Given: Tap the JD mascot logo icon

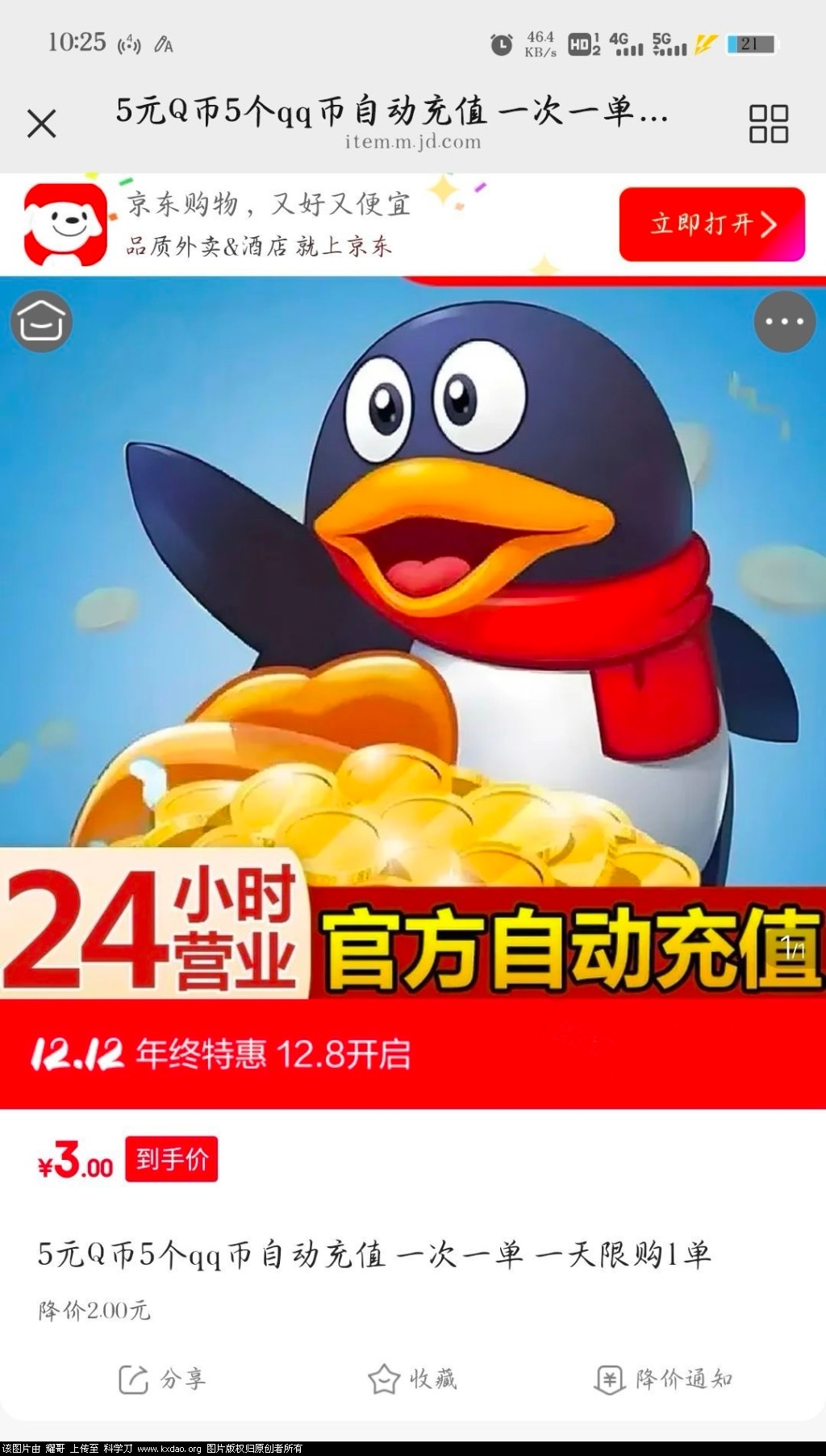Looking at the screenshot, I should click(x=63, y=223).
